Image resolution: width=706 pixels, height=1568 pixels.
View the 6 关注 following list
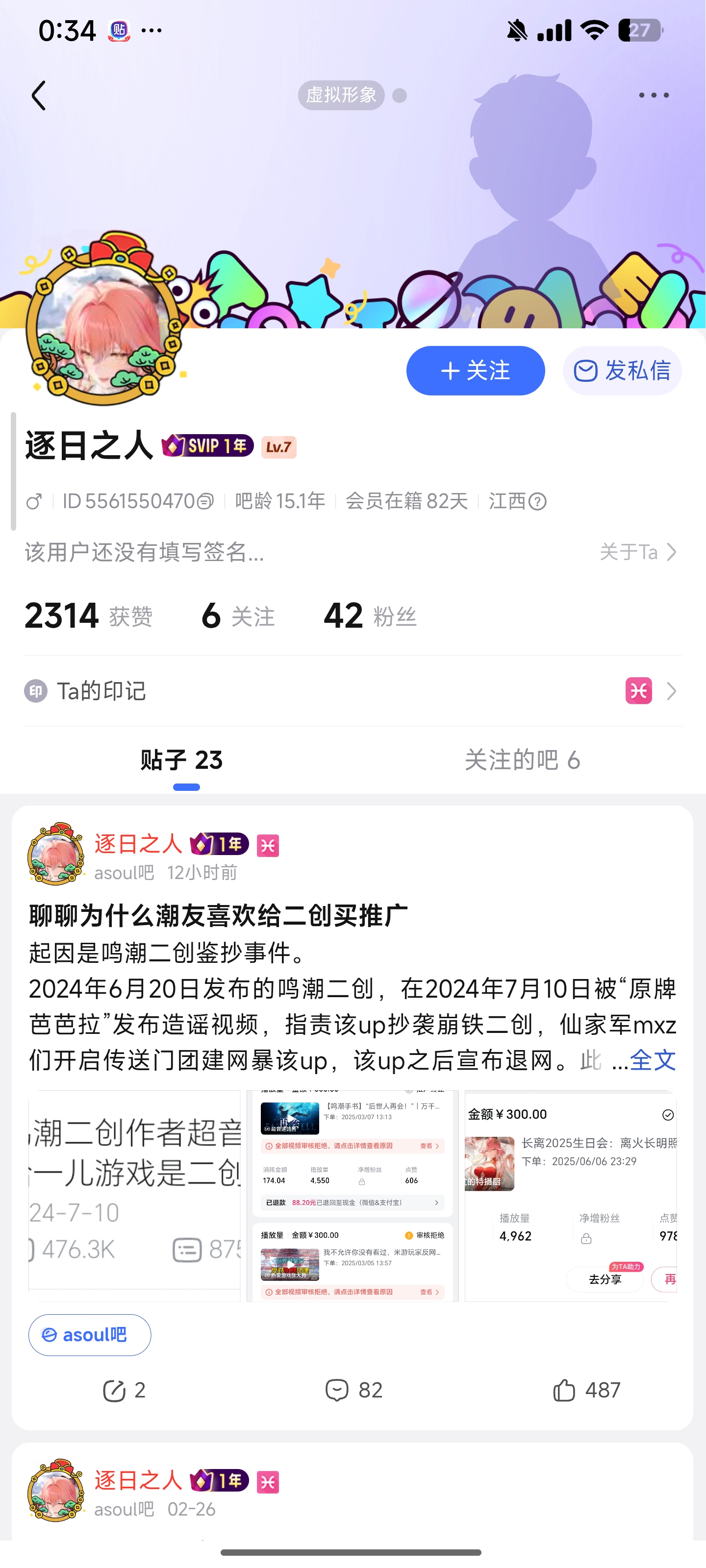[x=238, y=616]
